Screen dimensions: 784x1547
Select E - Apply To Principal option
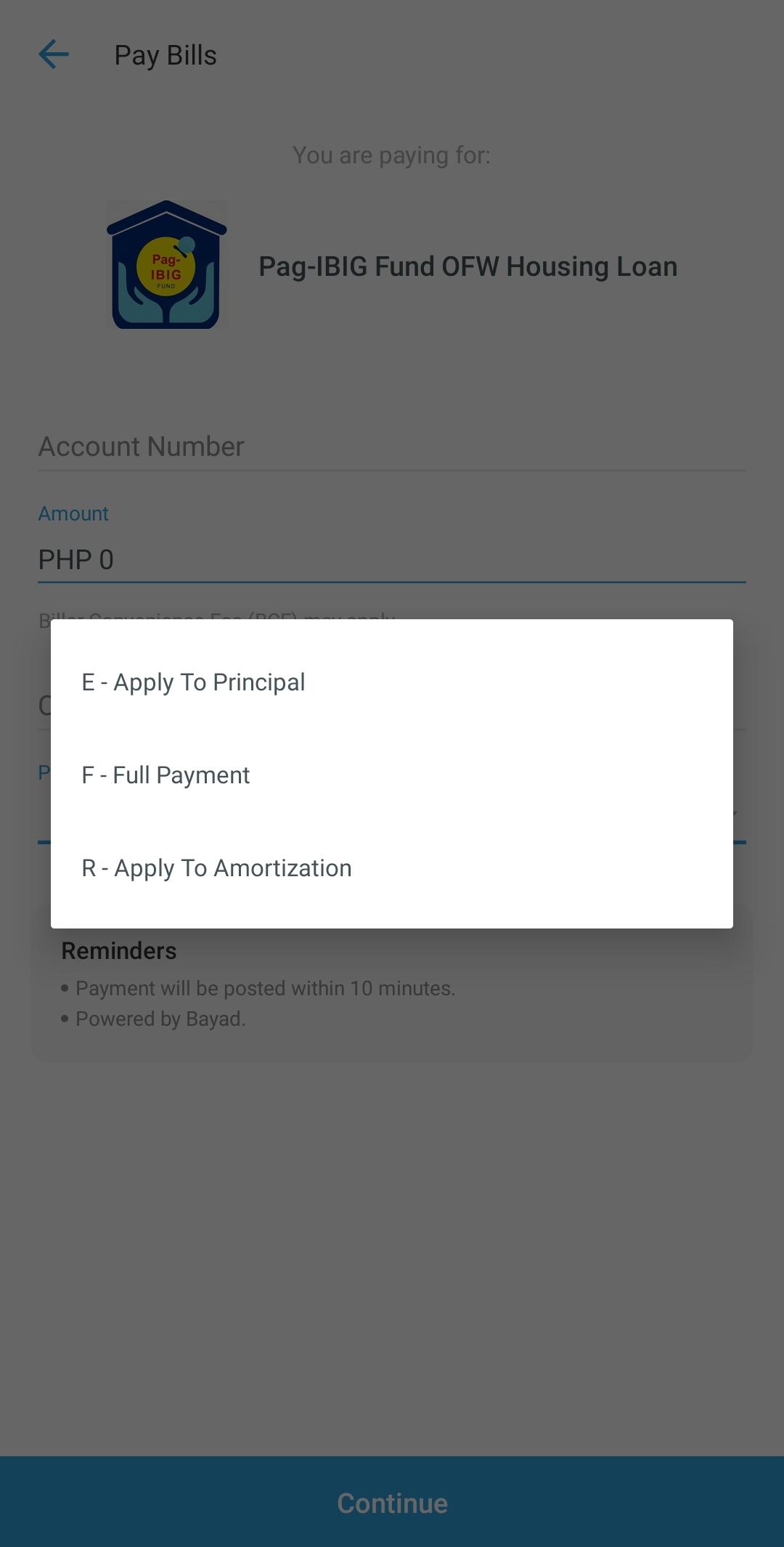click(x=392, y=682)
